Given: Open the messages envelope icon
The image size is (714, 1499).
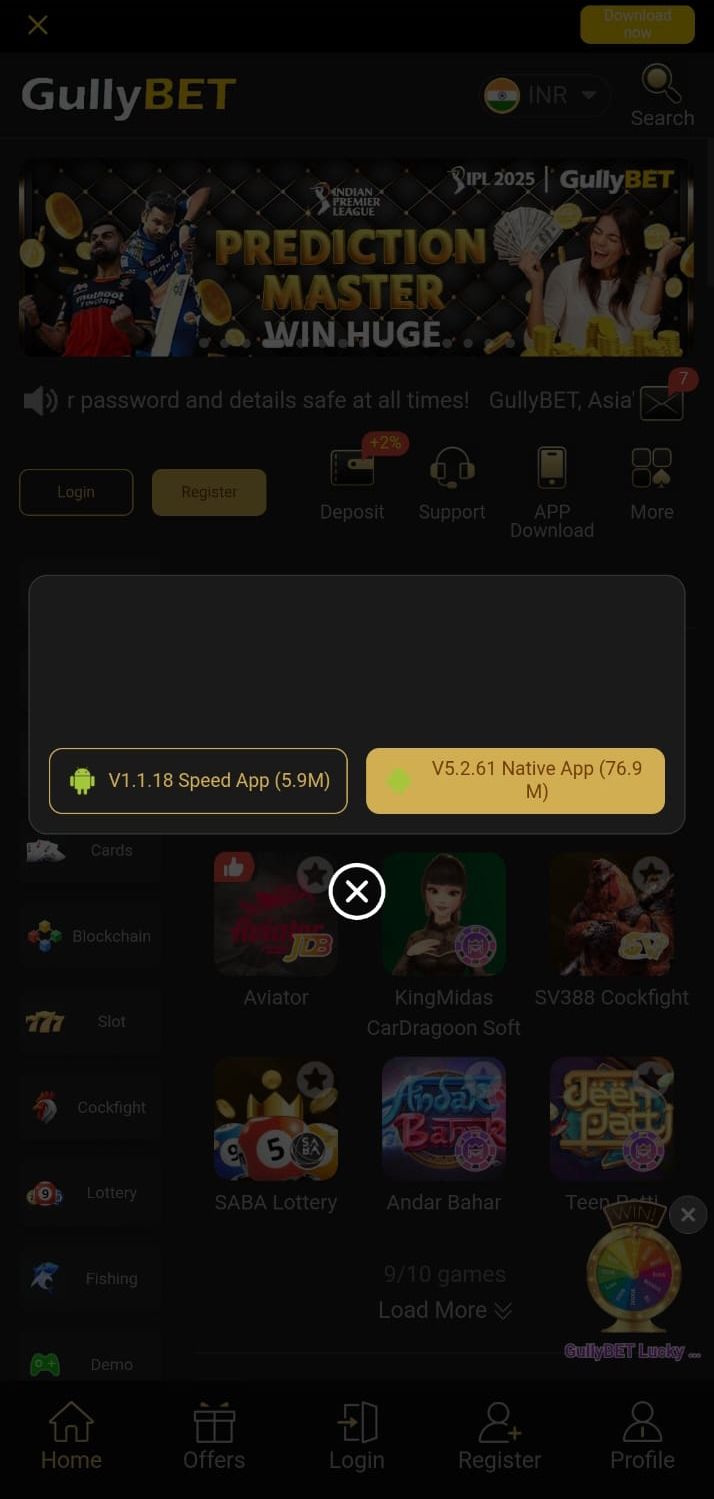Looking at the screenshot, I should pyautogui.click(x=662, y=402).
